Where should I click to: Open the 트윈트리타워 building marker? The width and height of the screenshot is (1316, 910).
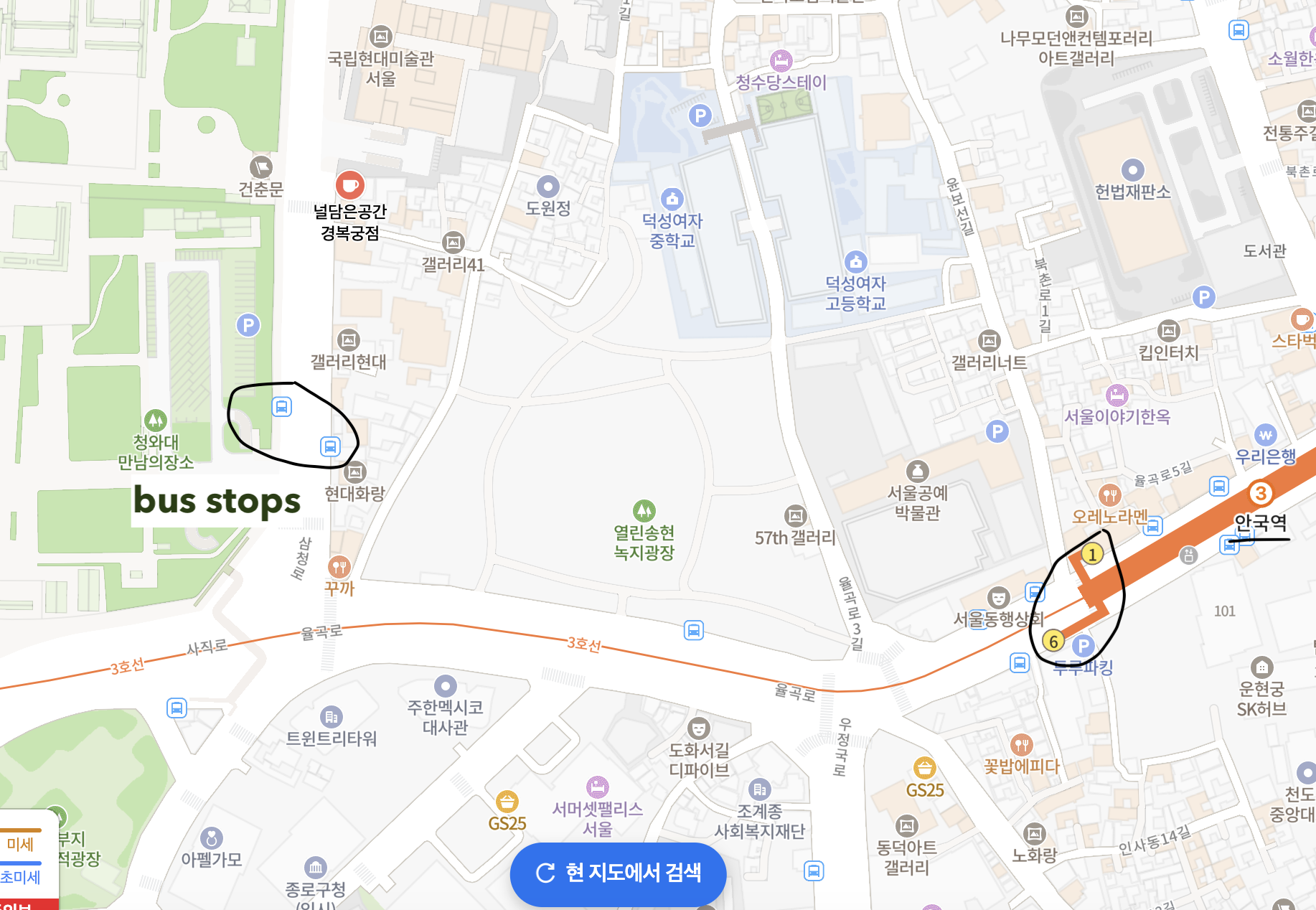[x=331, y=716]
